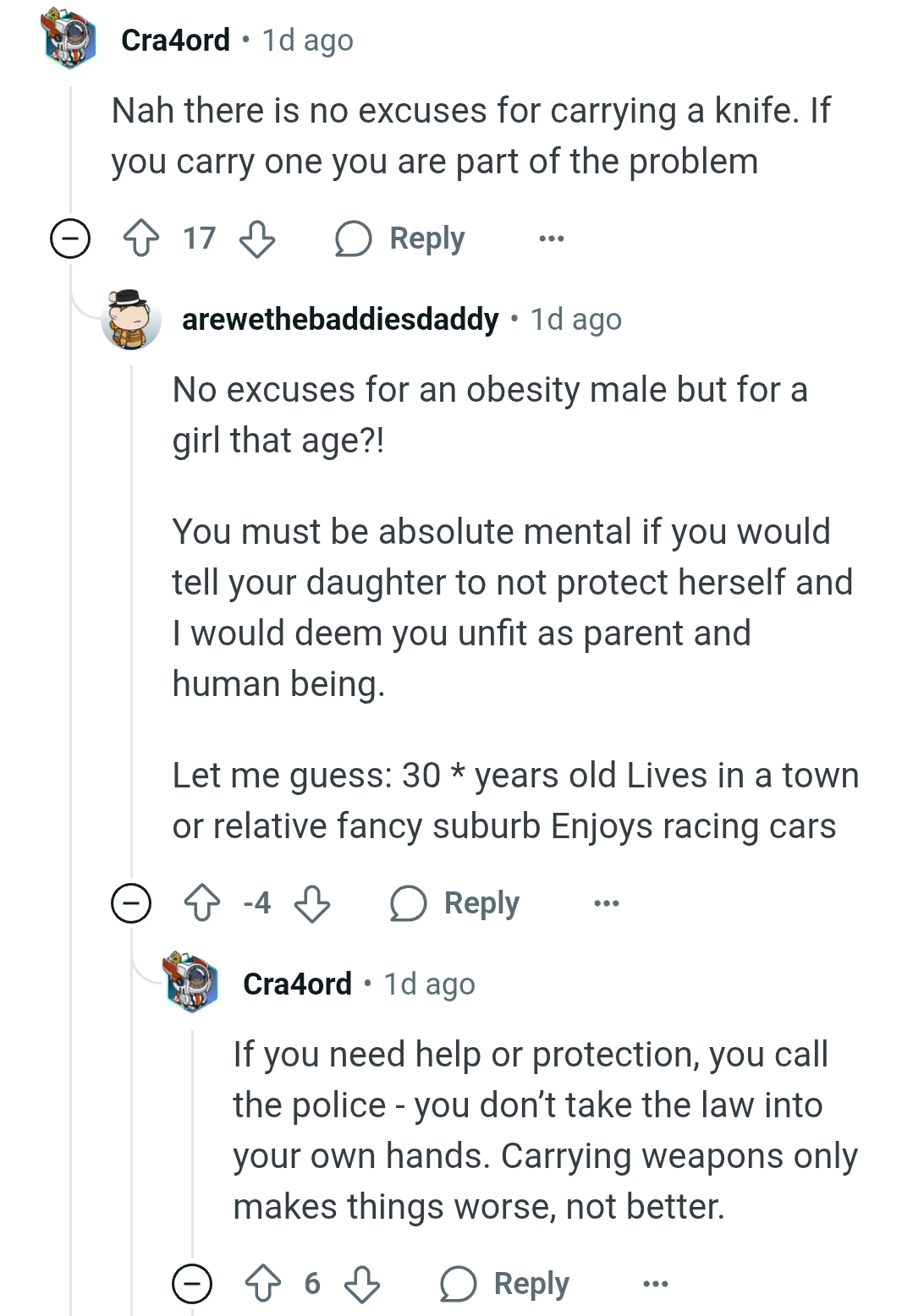Open more options on arewethebaddiesdaddy's comment
The image size is (913, 1316).
607,903
